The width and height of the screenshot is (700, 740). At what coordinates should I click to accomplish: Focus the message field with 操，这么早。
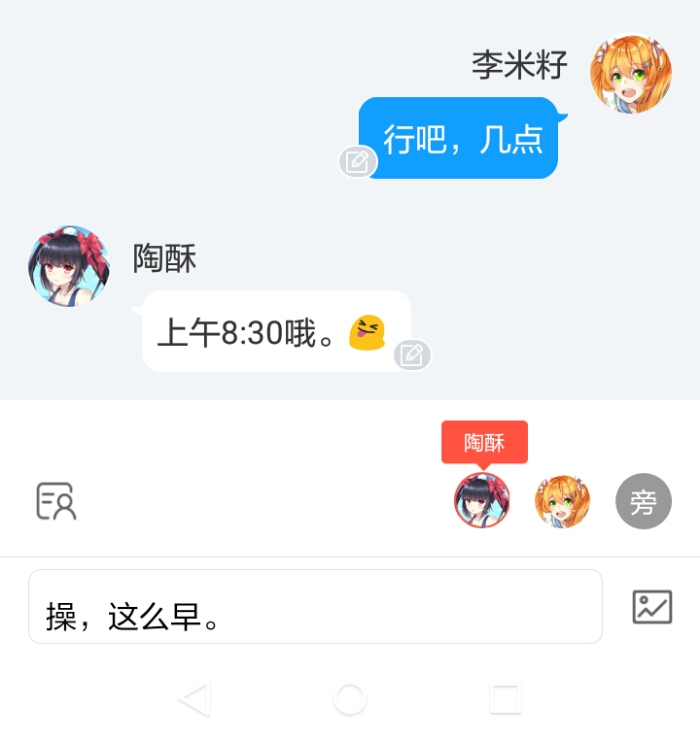[315, 607]
